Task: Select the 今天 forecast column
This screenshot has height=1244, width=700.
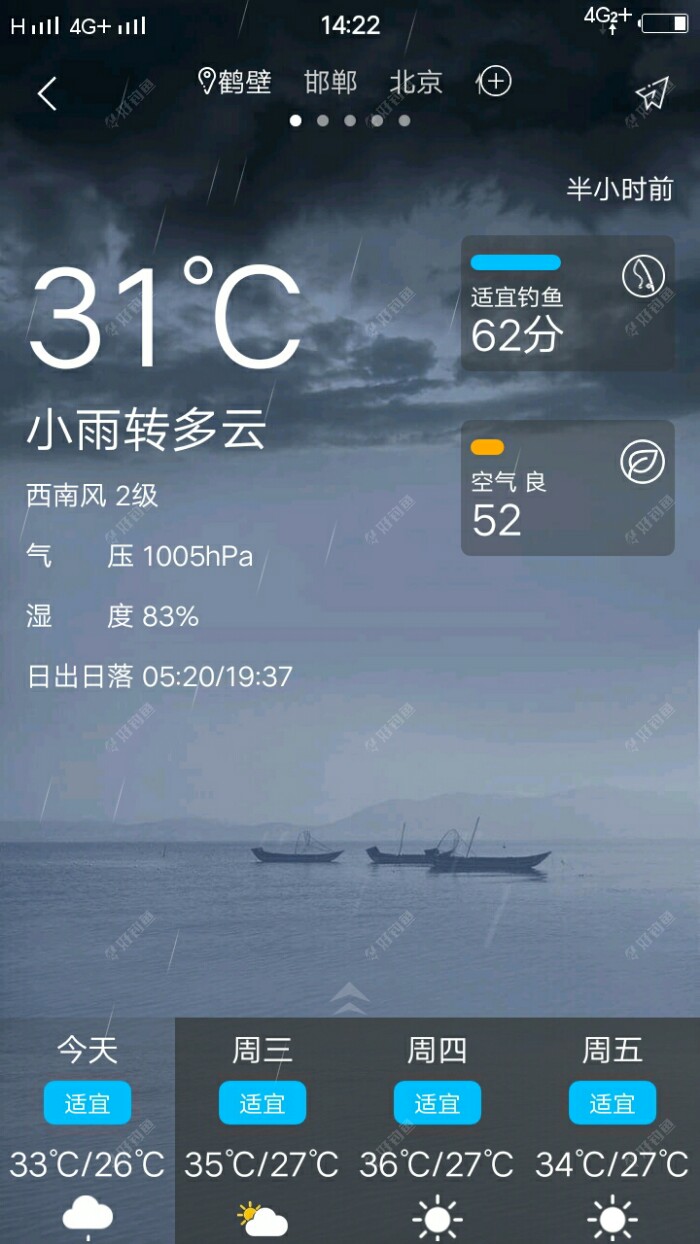Action: pyautogui.click(x=87, y=1130)
